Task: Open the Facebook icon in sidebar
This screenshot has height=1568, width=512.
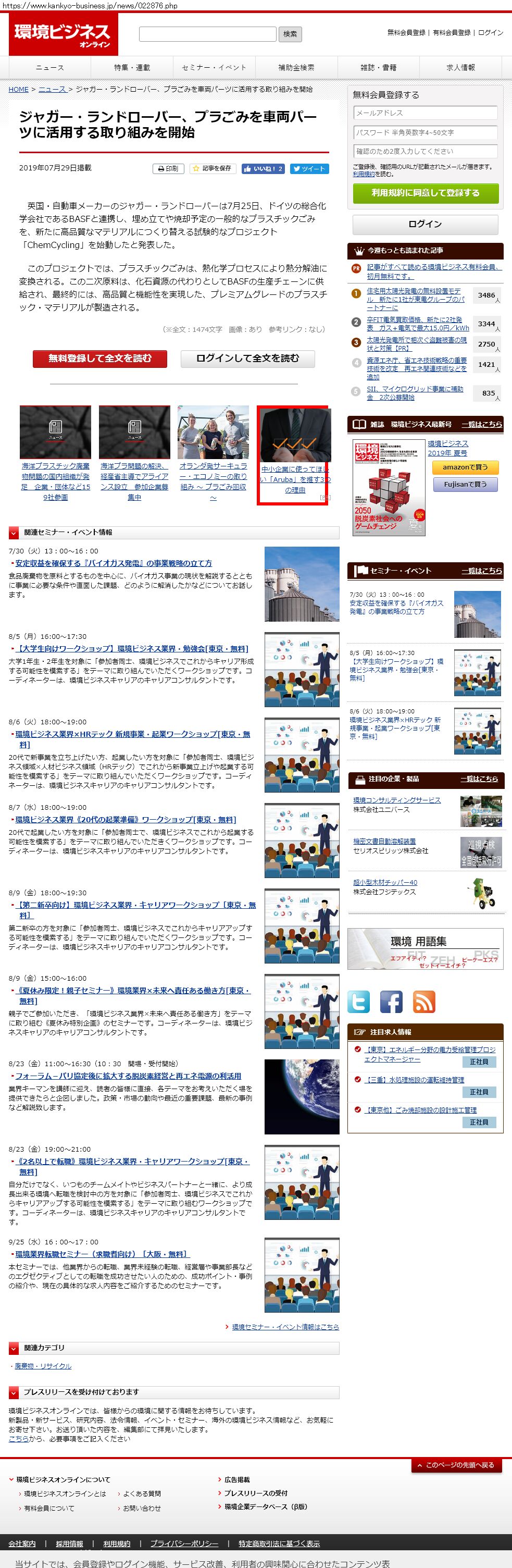Action: click(x=391, y=1002)
